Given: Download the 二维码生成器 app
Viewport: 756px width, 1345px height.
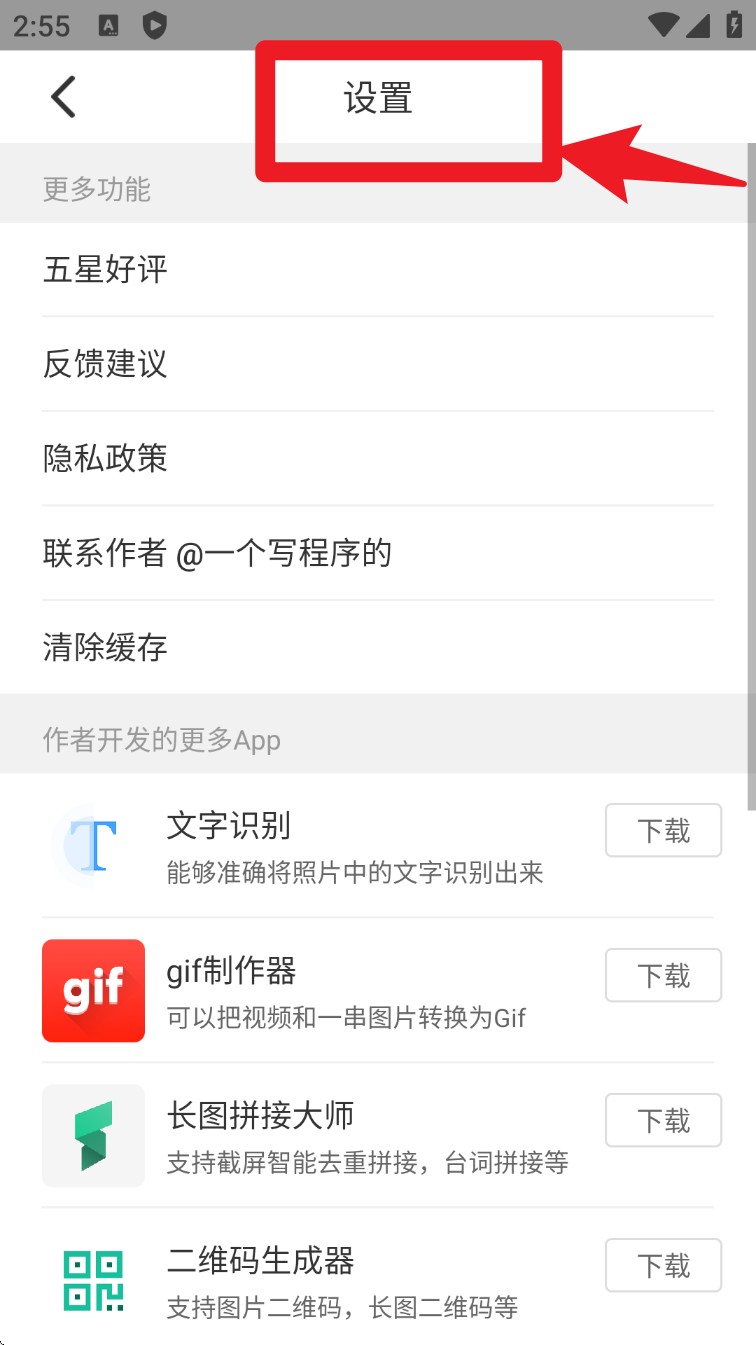Looking at the screenshot, I should click(663, 1265).
